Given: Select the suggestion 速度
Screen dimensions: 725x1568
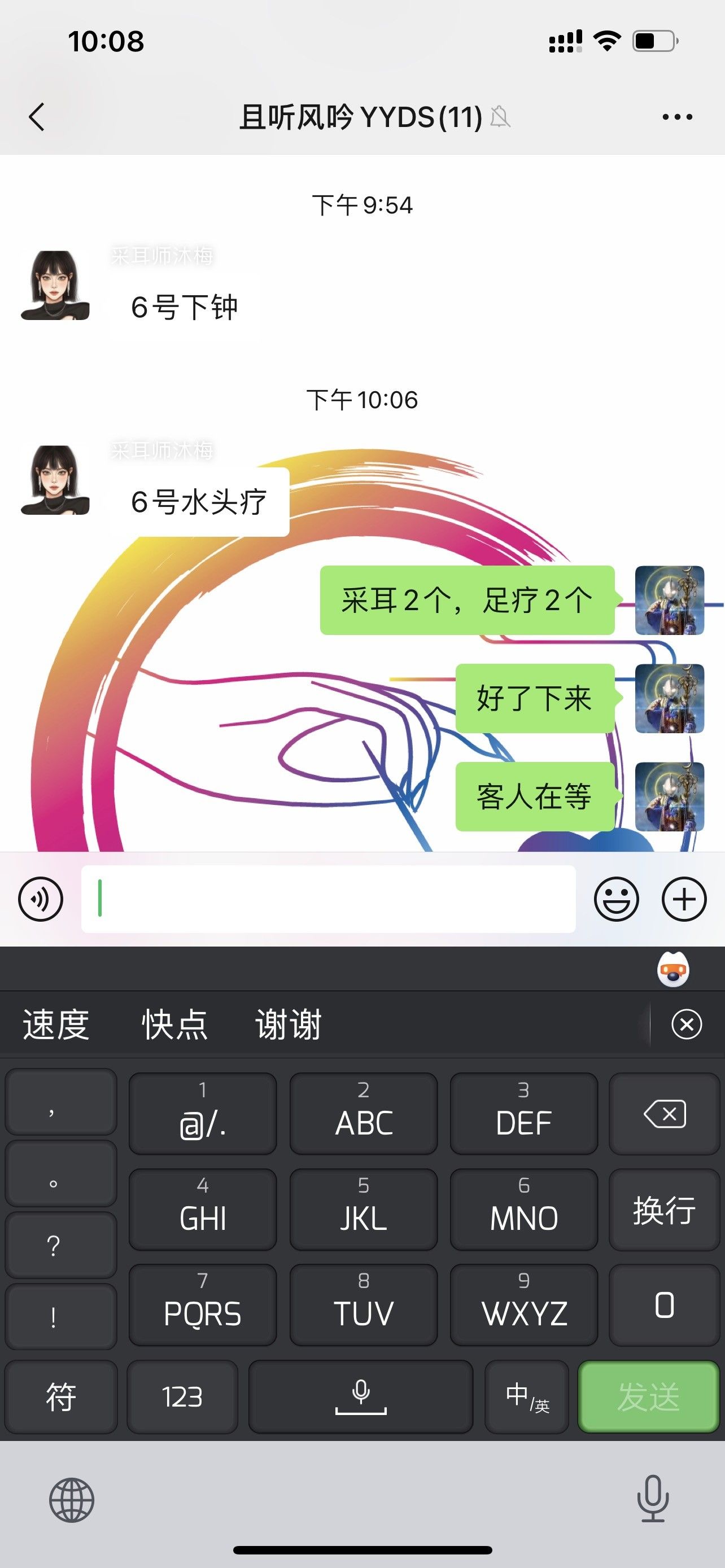Looking at the screenshot, I should (x=56, y=1024).
